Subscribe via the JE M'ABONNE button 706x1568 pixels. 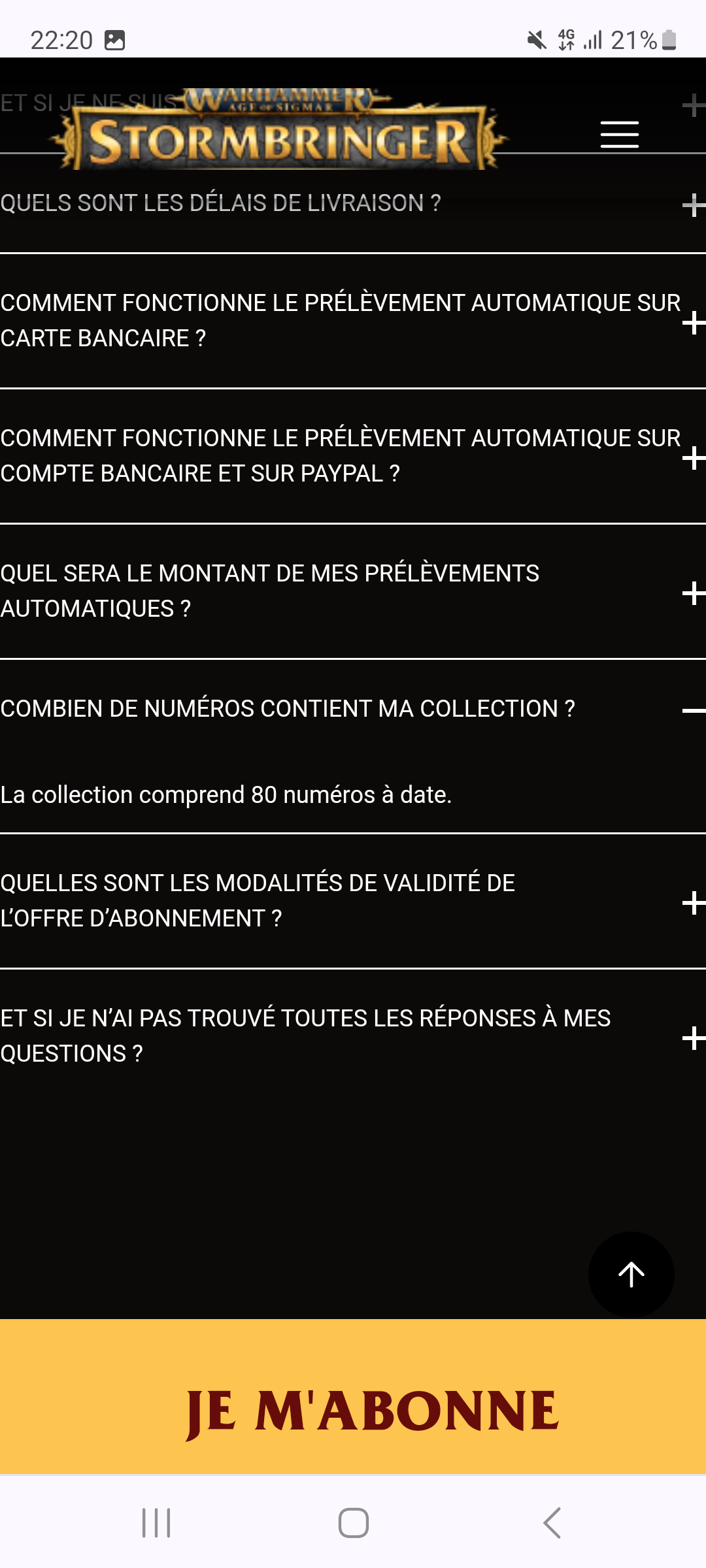tap(371, 1411)
